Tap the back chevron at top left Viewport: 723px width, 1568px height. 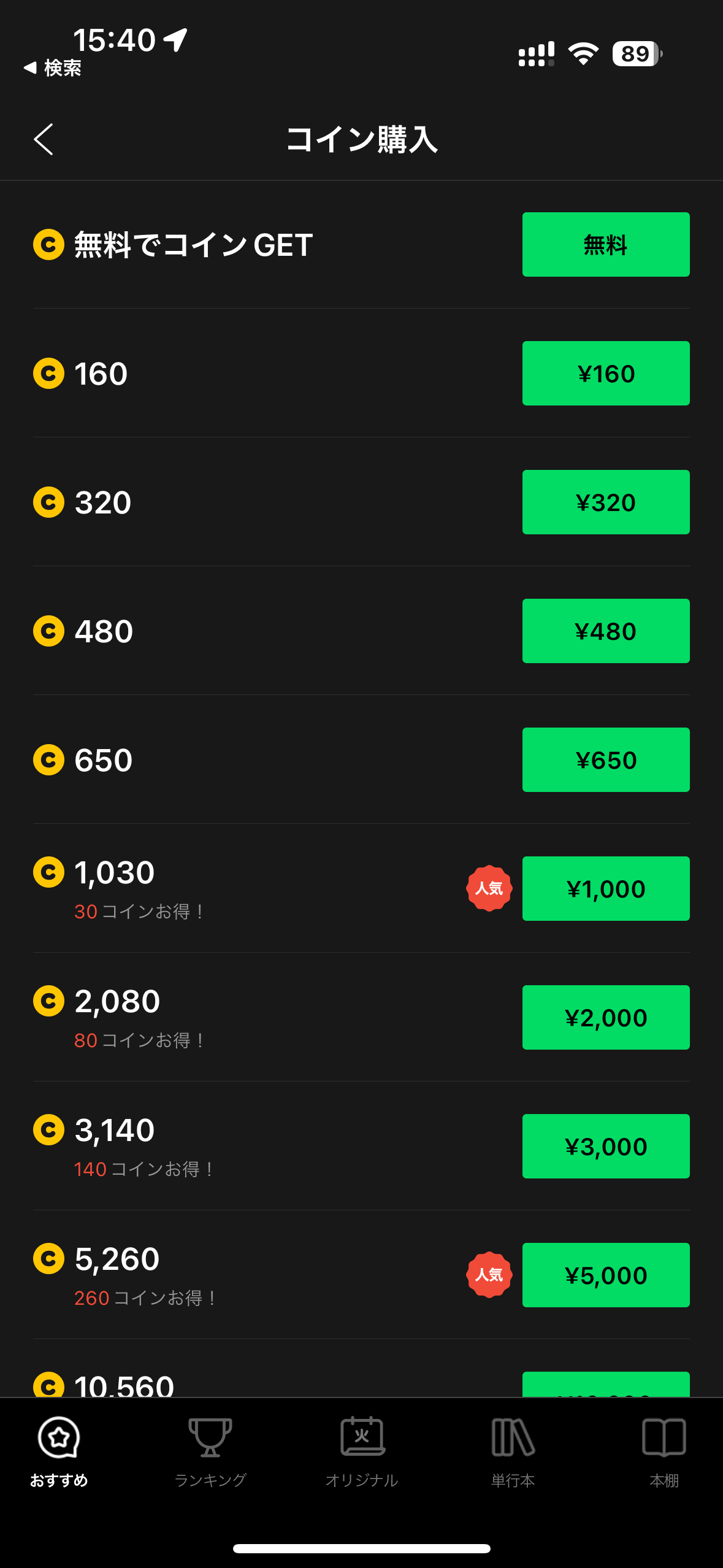point(44,139)
